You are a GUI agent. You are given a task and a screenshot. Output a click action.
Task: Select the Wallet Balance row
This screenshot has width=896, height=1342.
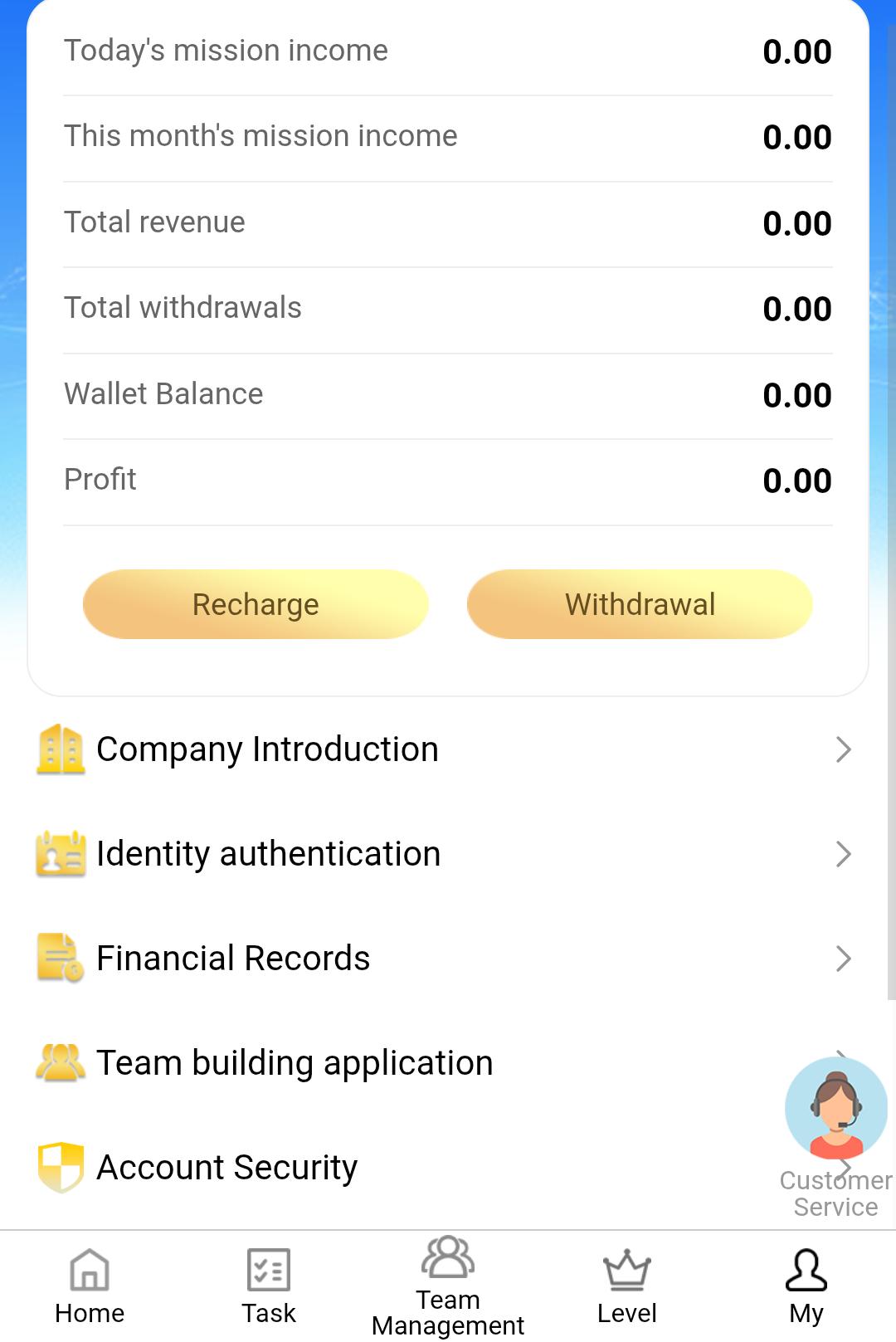448,394
